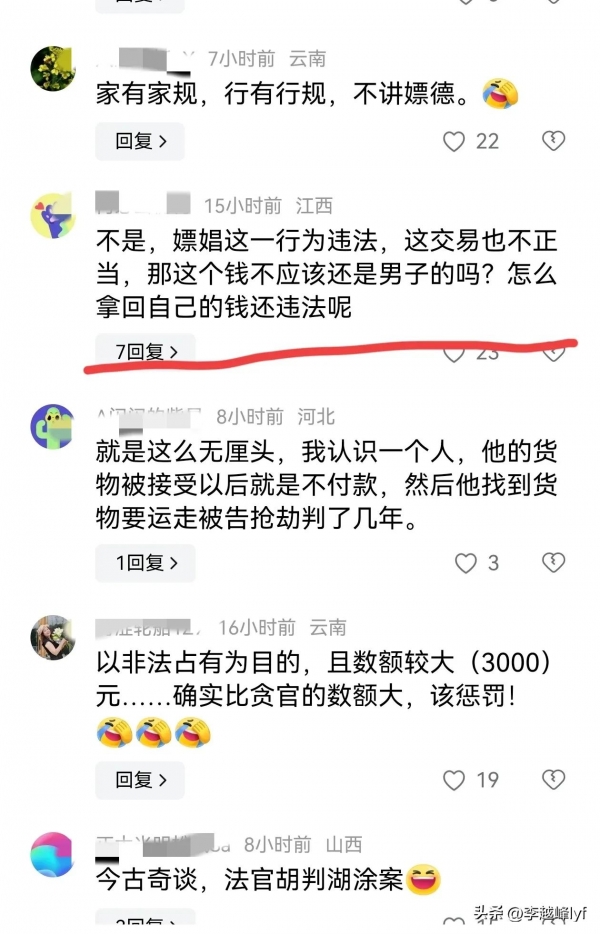Like the 河北 comment with 3 likes
The width and height of the screenshot is (600, 934).
tap(466, 563)
